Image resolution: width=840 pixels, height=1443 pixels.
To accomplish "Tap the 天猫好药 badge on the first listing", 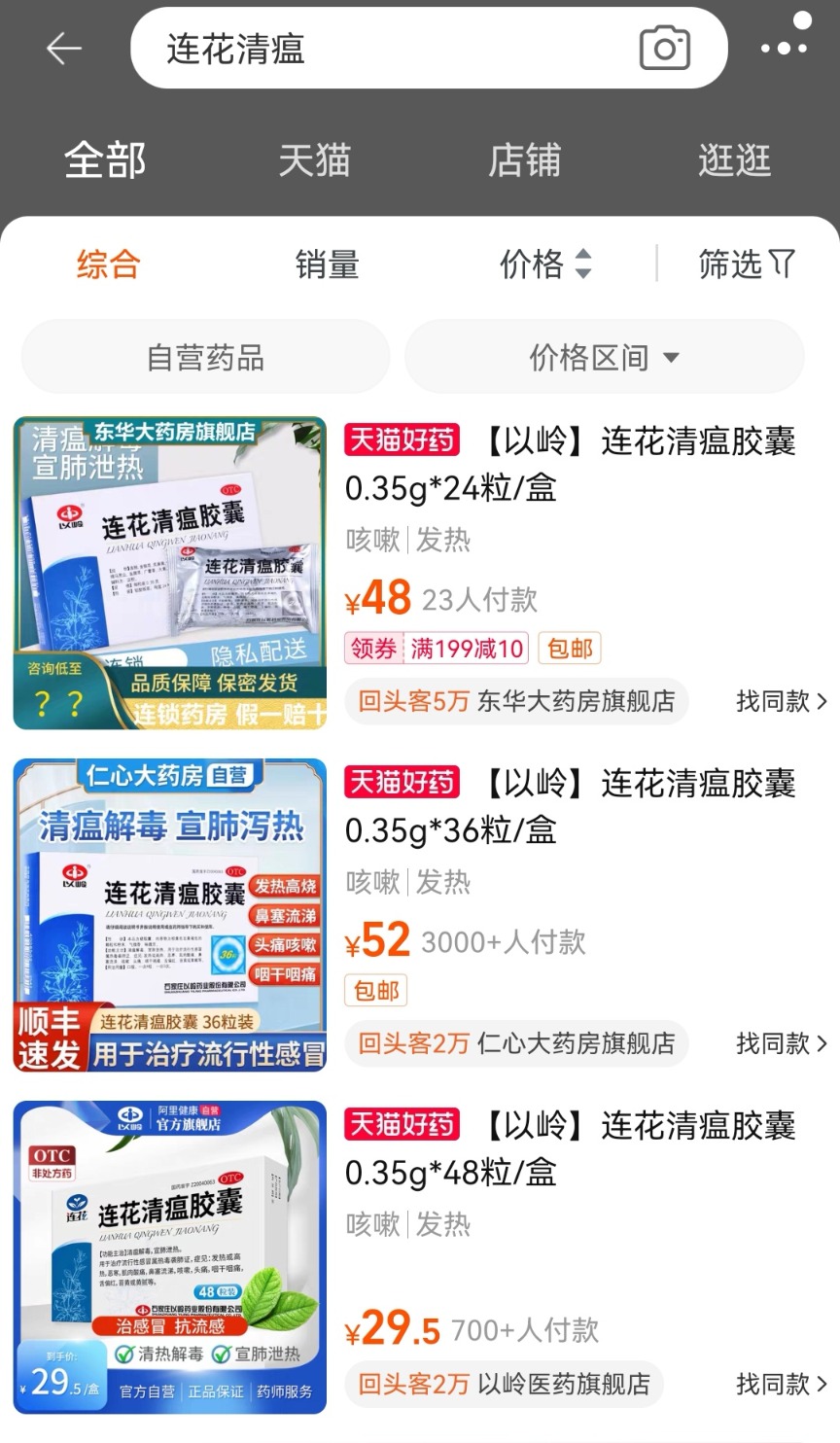I will (x=401, y=440).
